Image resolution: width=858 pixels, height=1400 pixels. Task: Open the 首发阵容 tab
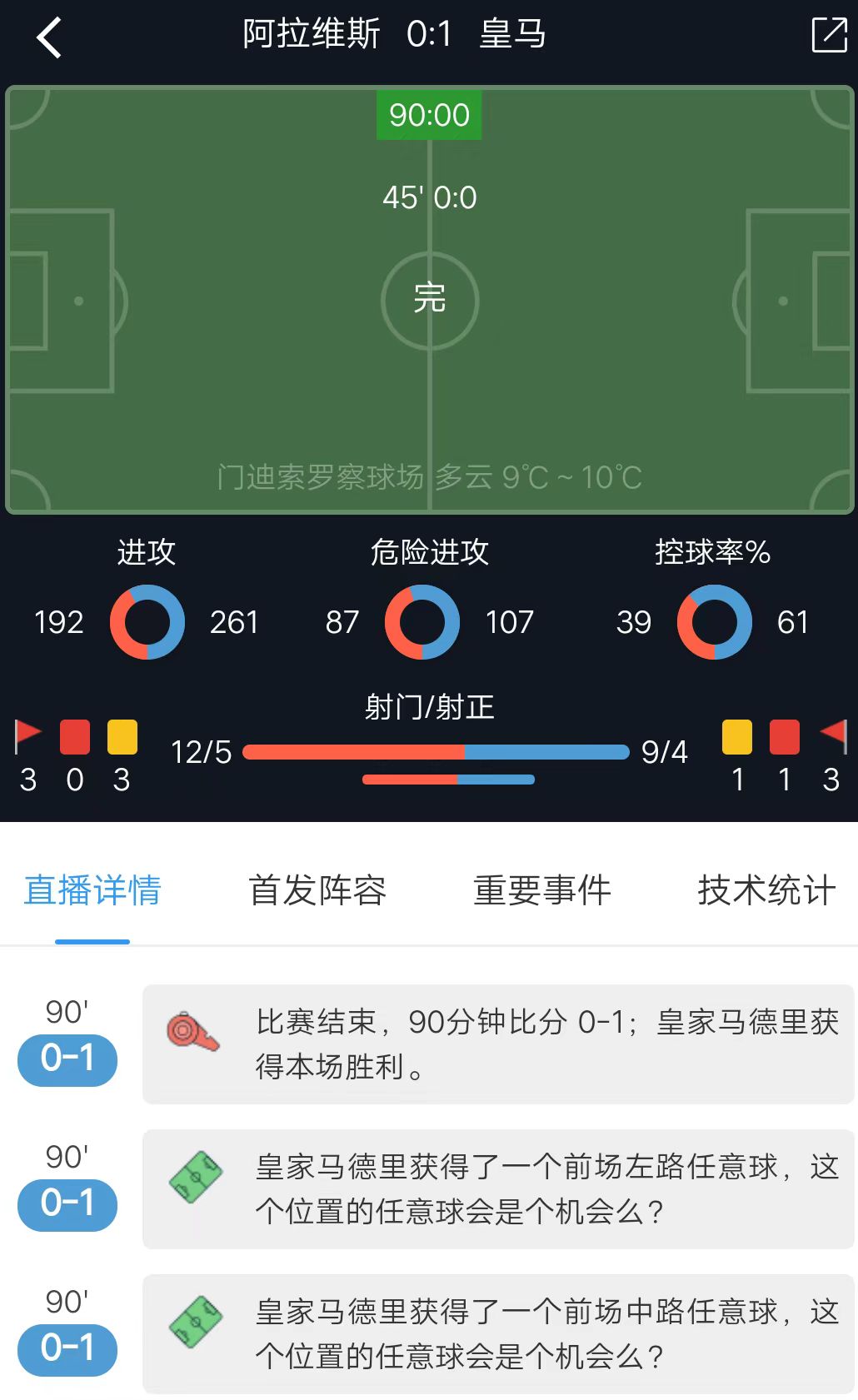[317, 890]
